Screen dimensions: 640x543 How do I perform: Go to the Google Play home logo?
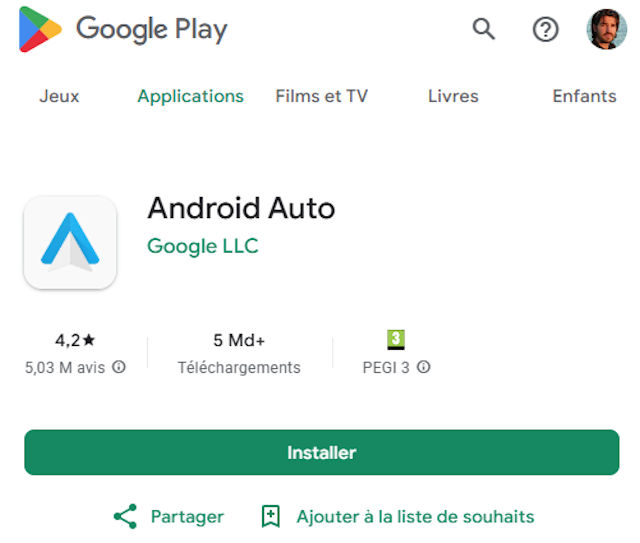tap(123, 29)
